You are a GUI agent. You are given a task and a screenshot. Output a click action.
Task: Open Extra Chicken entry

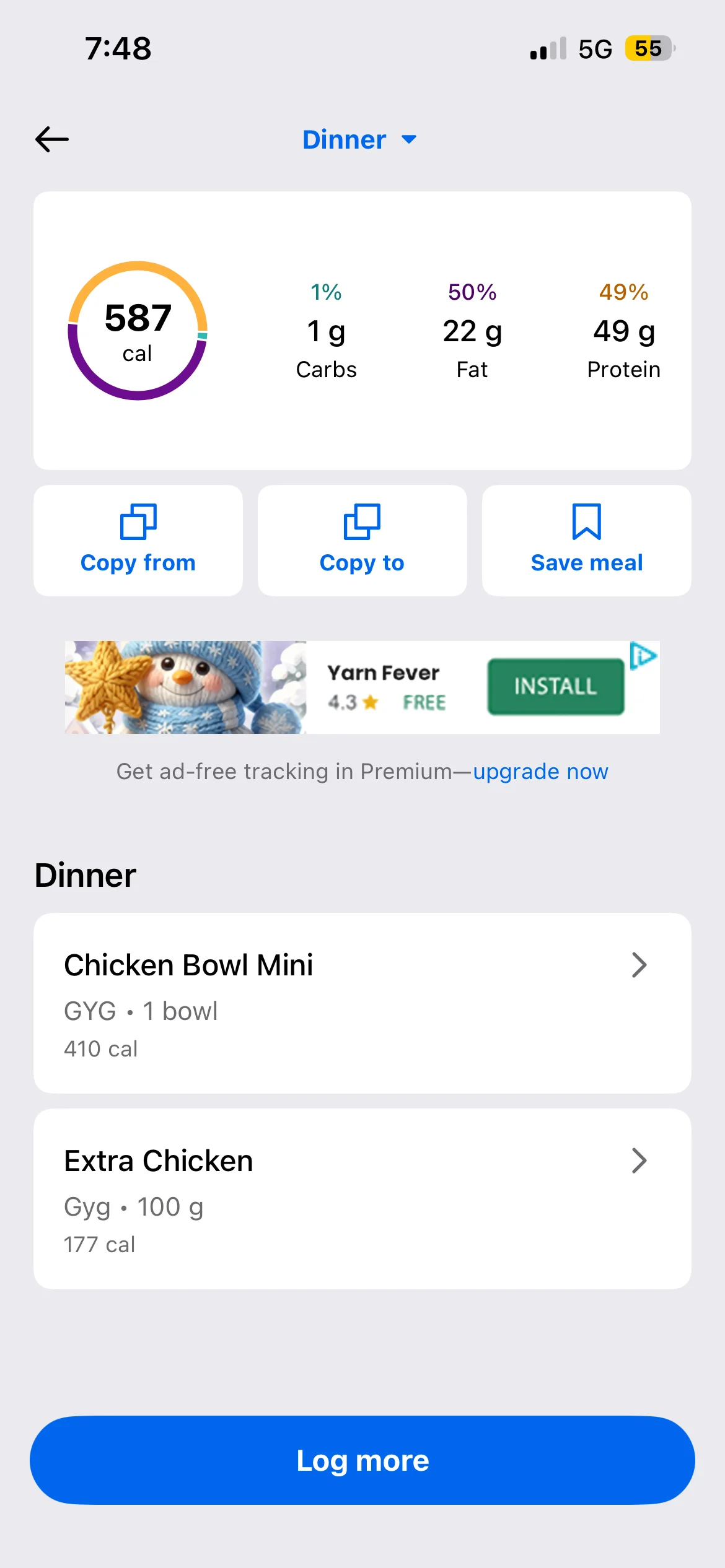point(362,1198)
